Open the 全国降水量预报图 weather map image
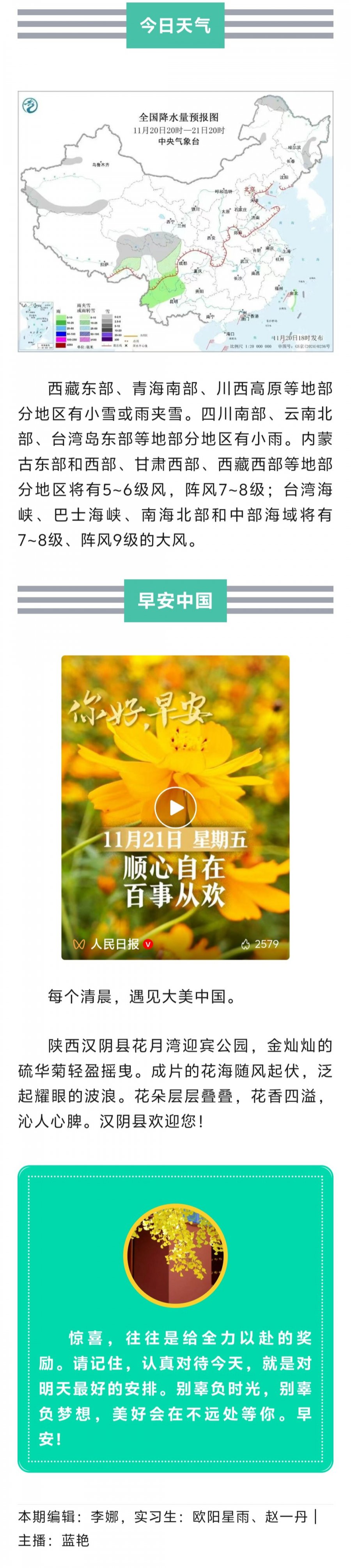351x1568 pixels. (x=175, y=221)
